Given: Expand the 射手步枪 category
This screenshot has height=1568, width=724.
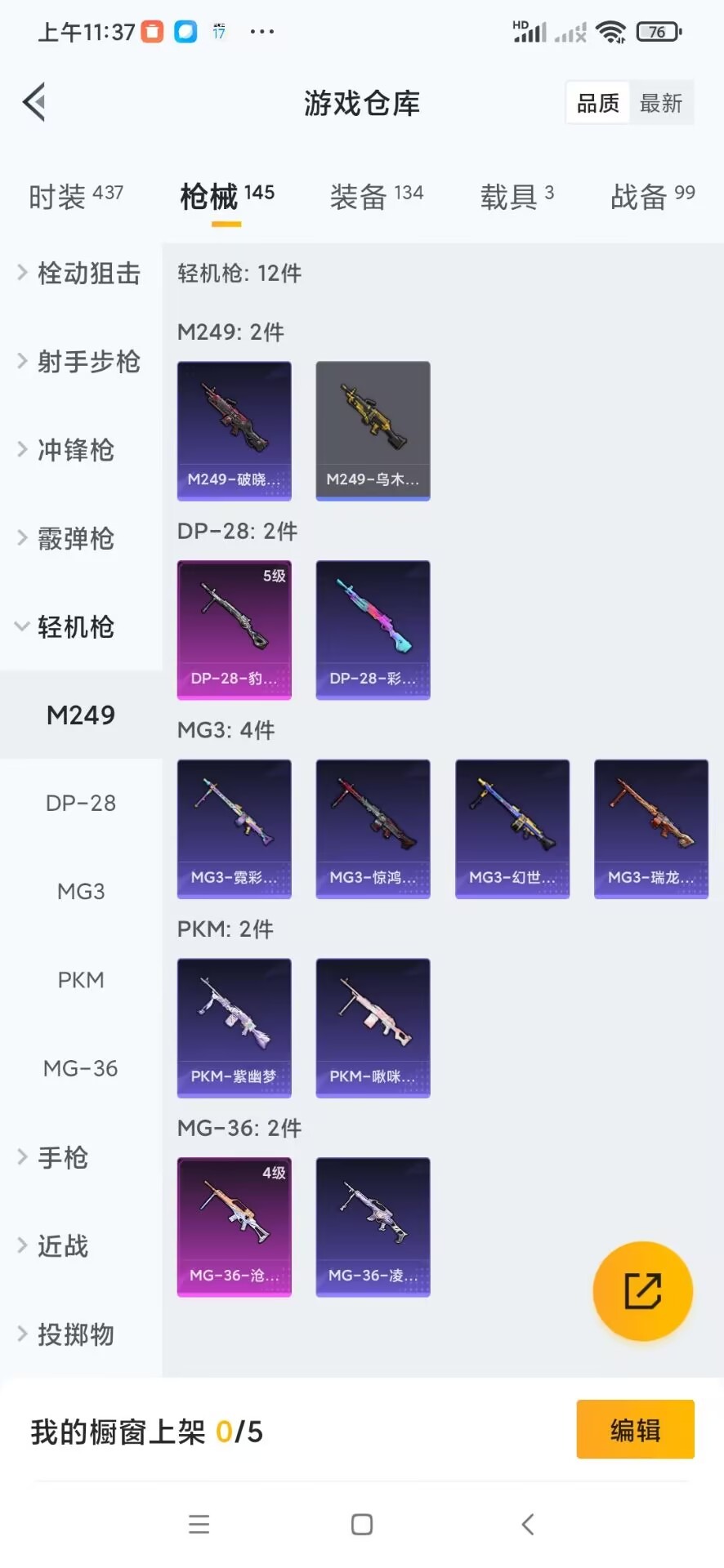Looking at the screenshot, I should point(79,361).
